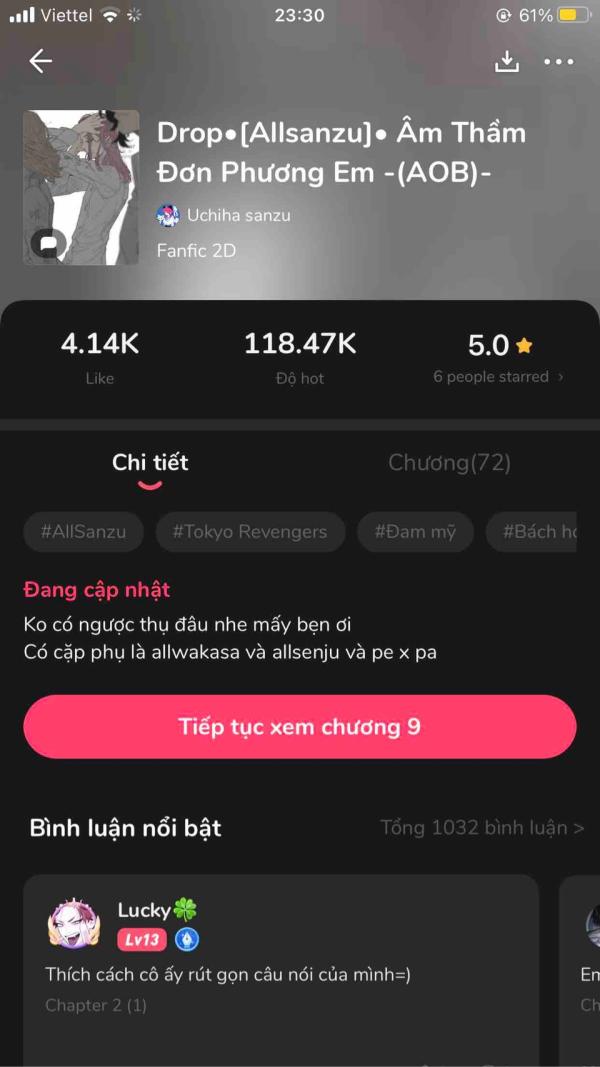600x1067 pixels.
Task: Download this story
Action: pos(508,61)
